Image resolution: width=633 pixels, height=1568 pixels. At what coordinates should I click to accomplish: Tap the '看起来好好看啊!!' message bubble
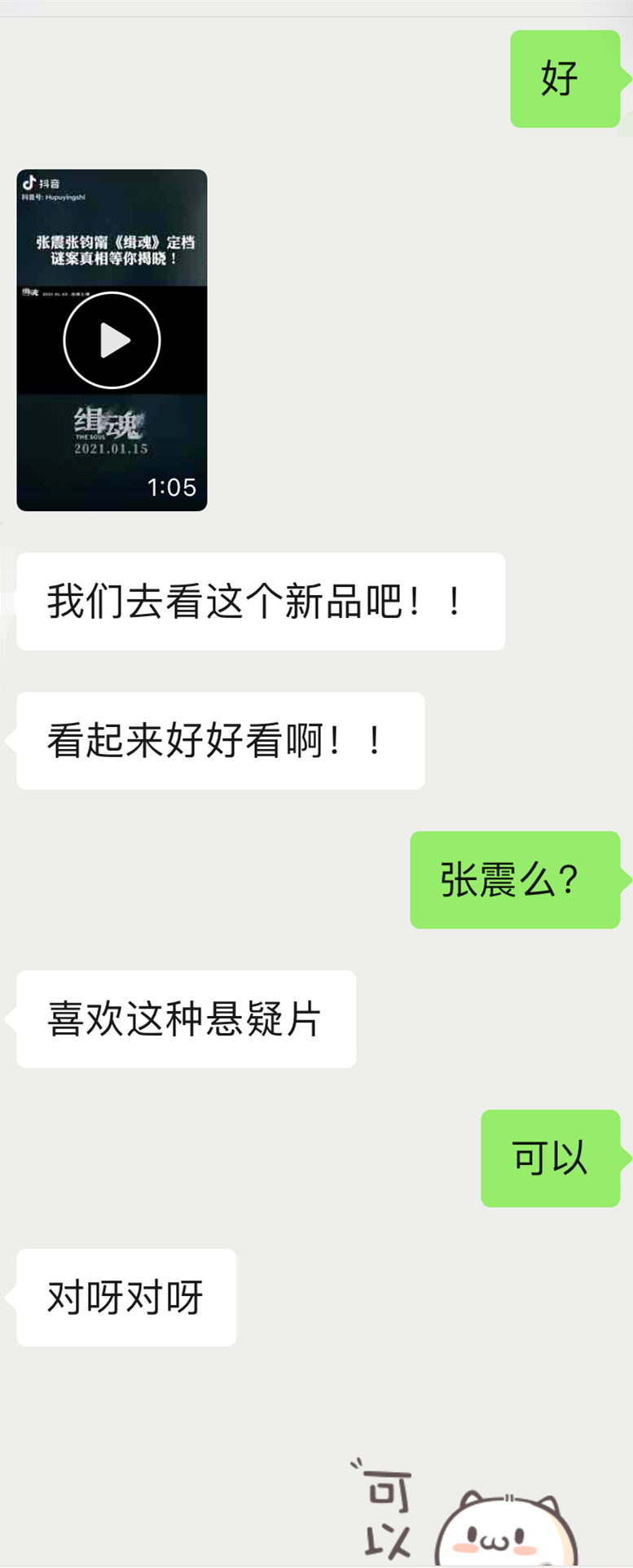pyautogui.click(x=220, y=739)
